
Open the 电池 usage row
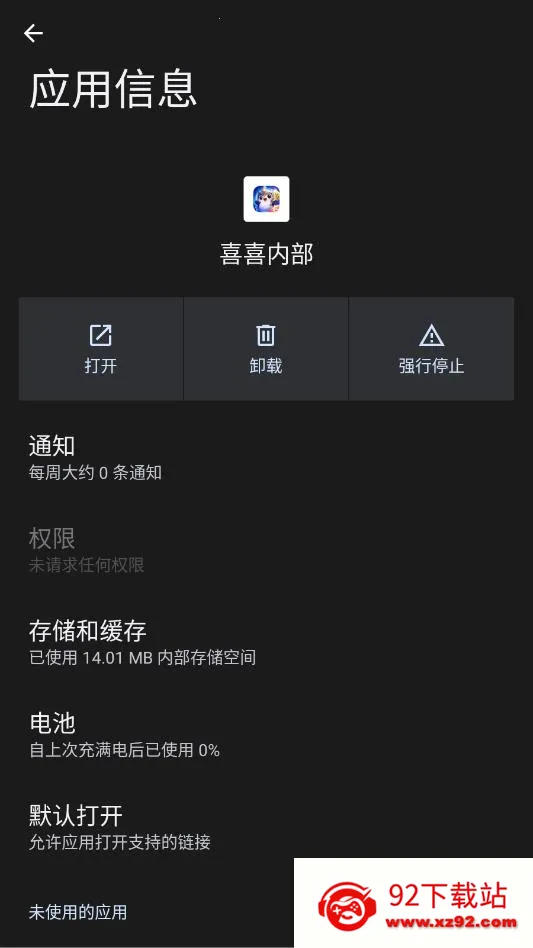coord(266,735)
